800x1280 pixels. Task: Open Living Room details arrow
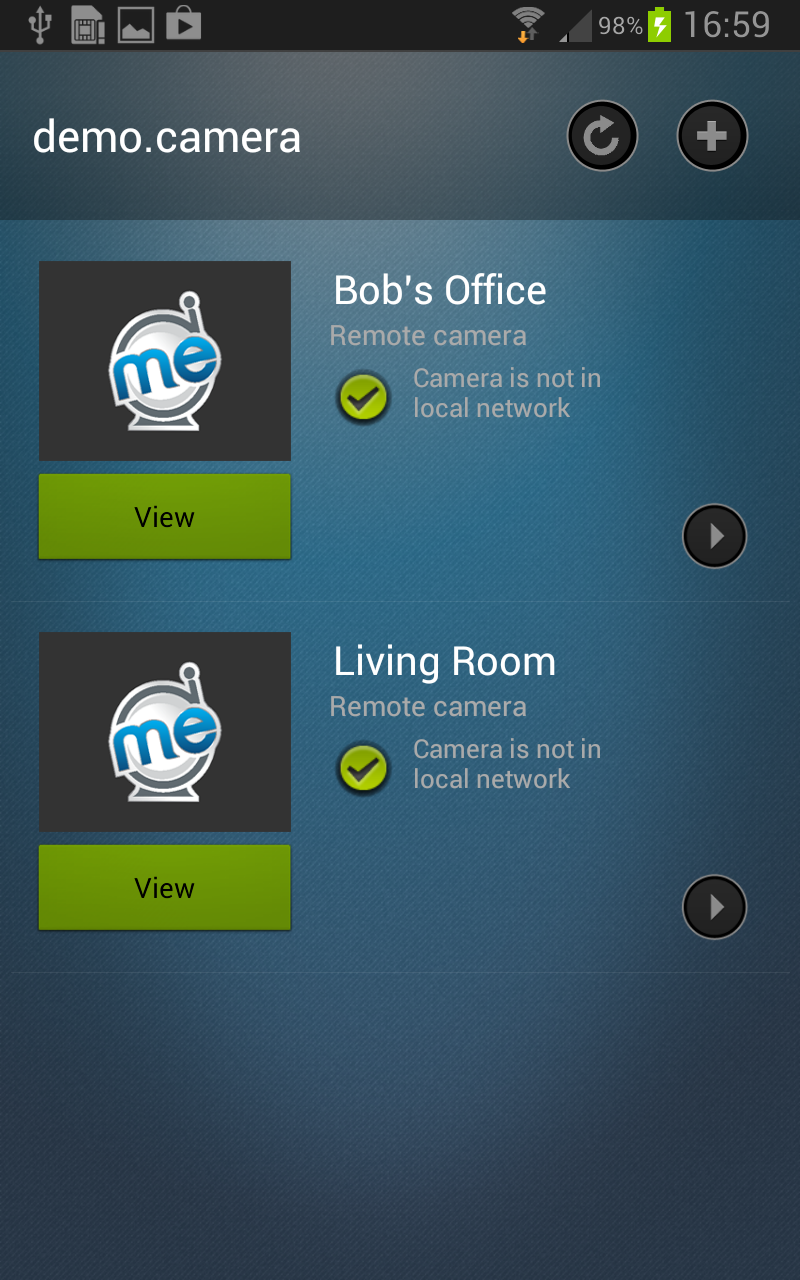tap(714, 907)
